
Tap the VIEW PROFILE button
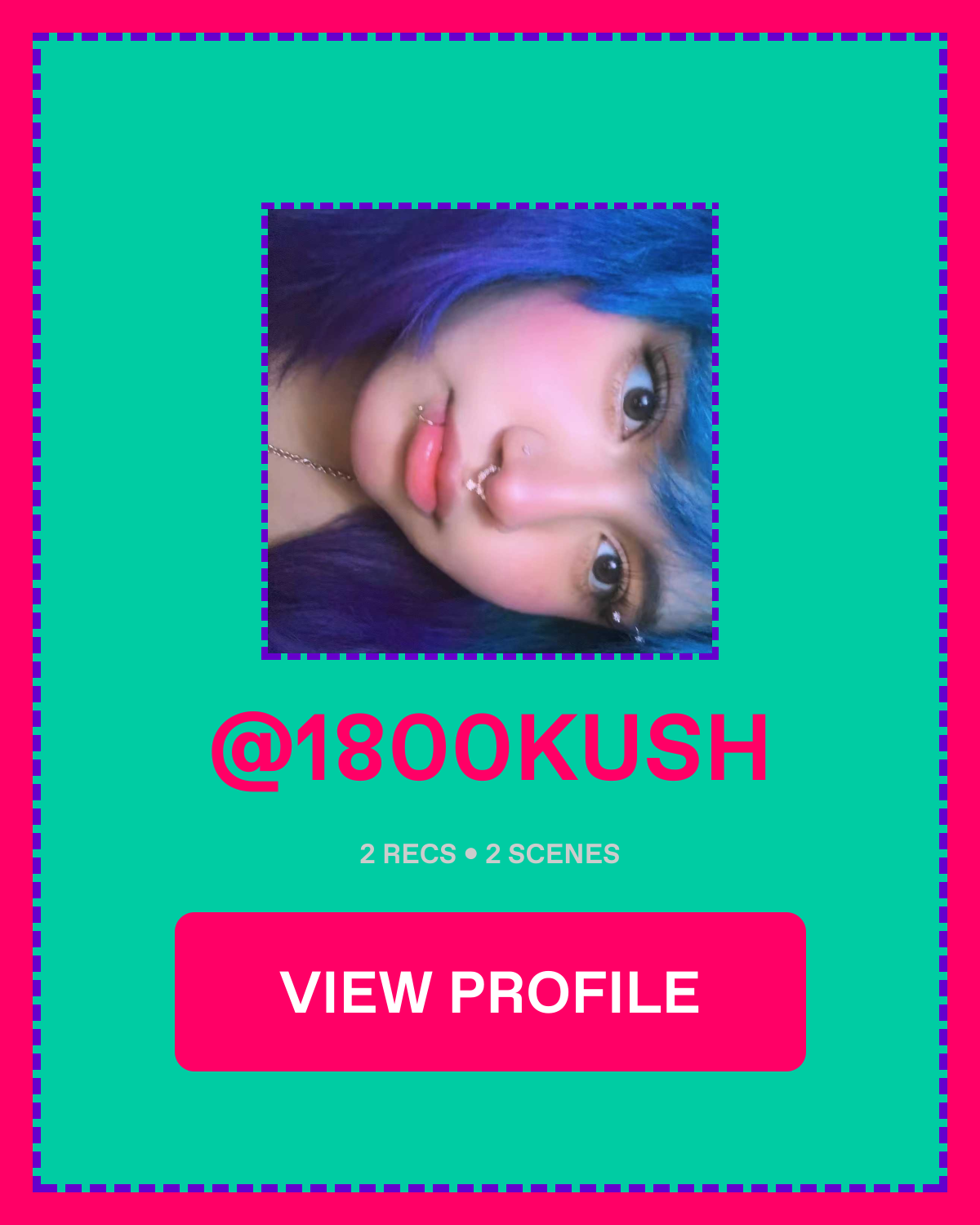coord(490,991)
